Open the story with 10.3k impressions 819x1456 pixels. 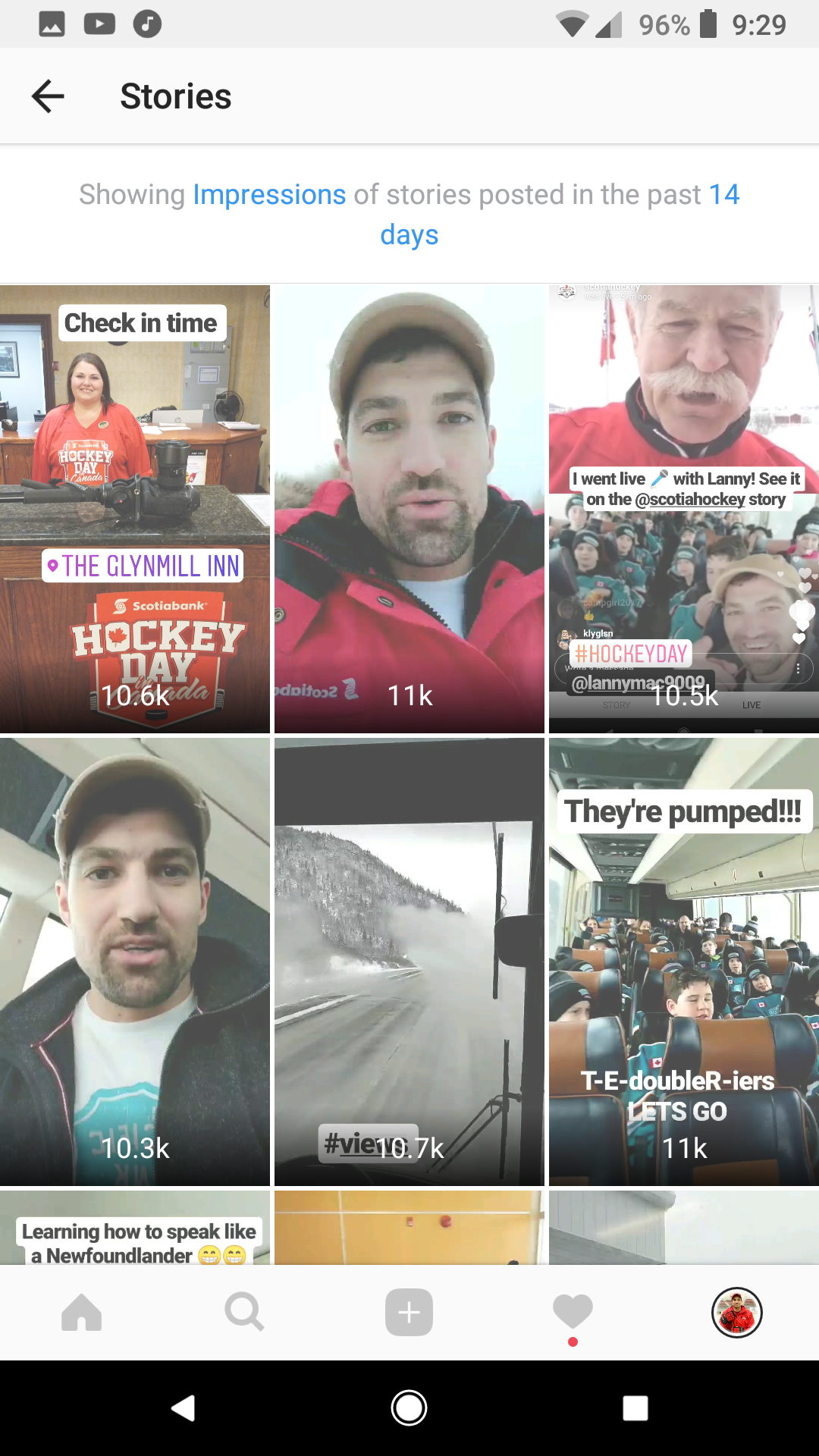click(x=135, y=961)
